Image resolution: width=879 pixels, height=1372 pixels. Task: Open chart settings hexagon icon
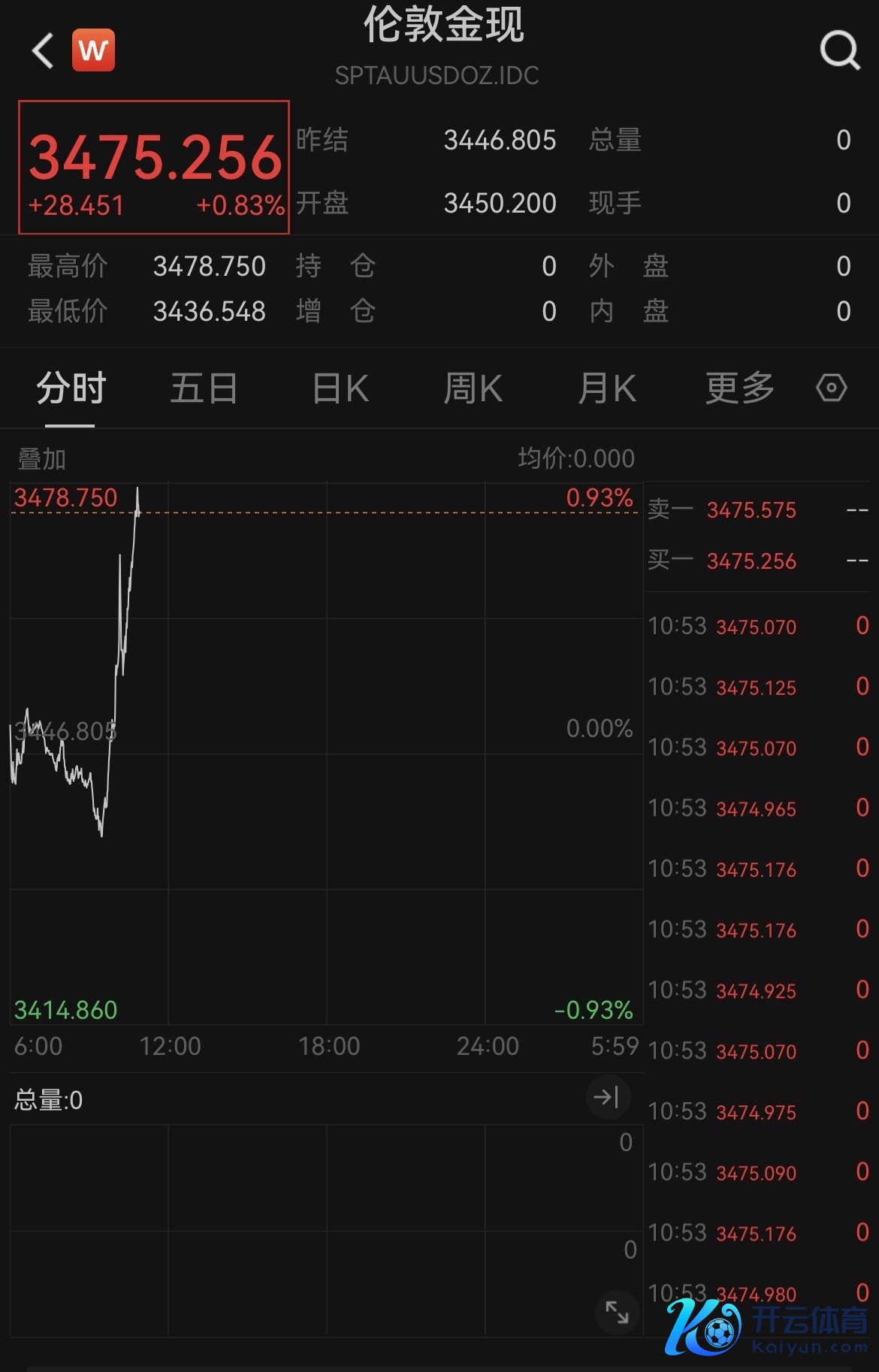[x=831, y=388]
